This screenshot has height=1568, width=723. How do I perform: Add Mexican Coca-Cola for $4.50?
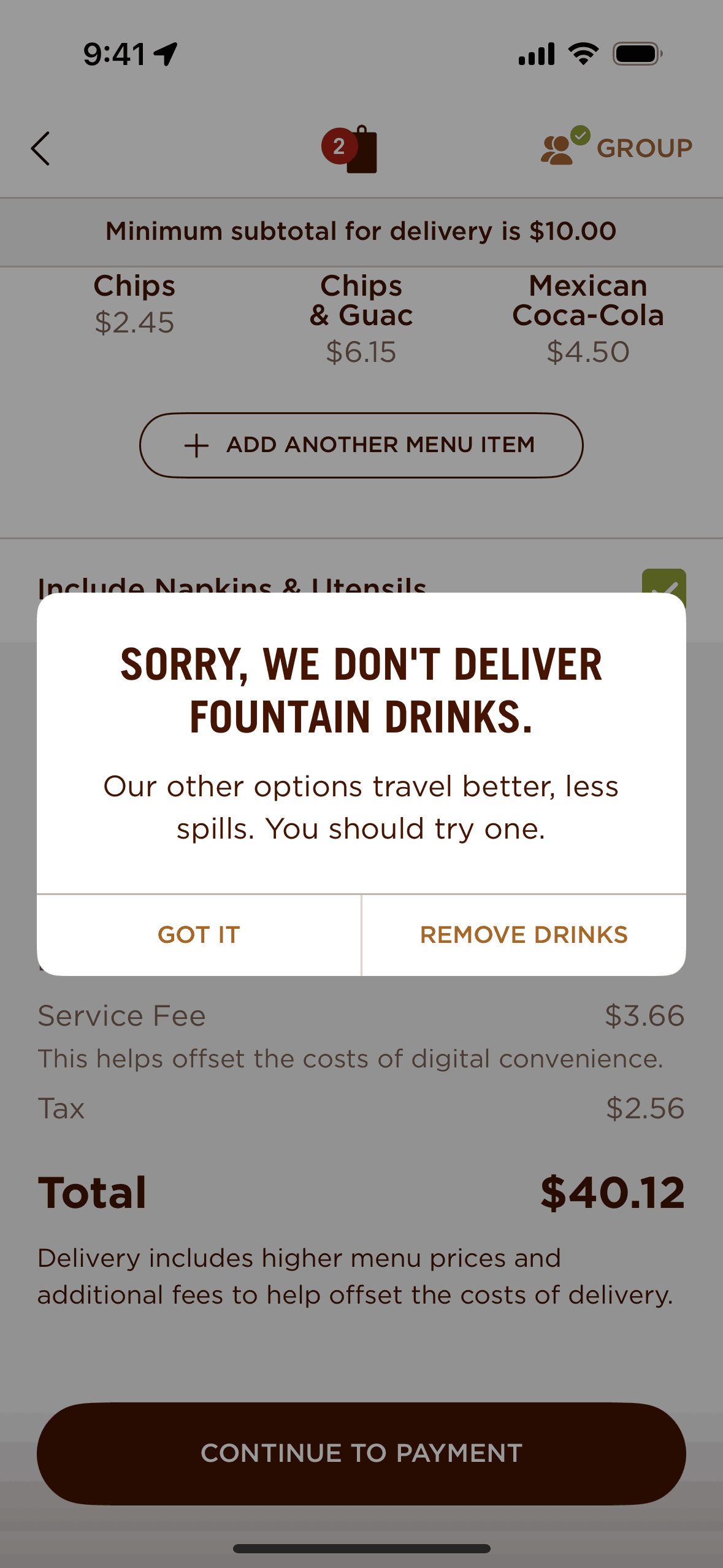587,318
